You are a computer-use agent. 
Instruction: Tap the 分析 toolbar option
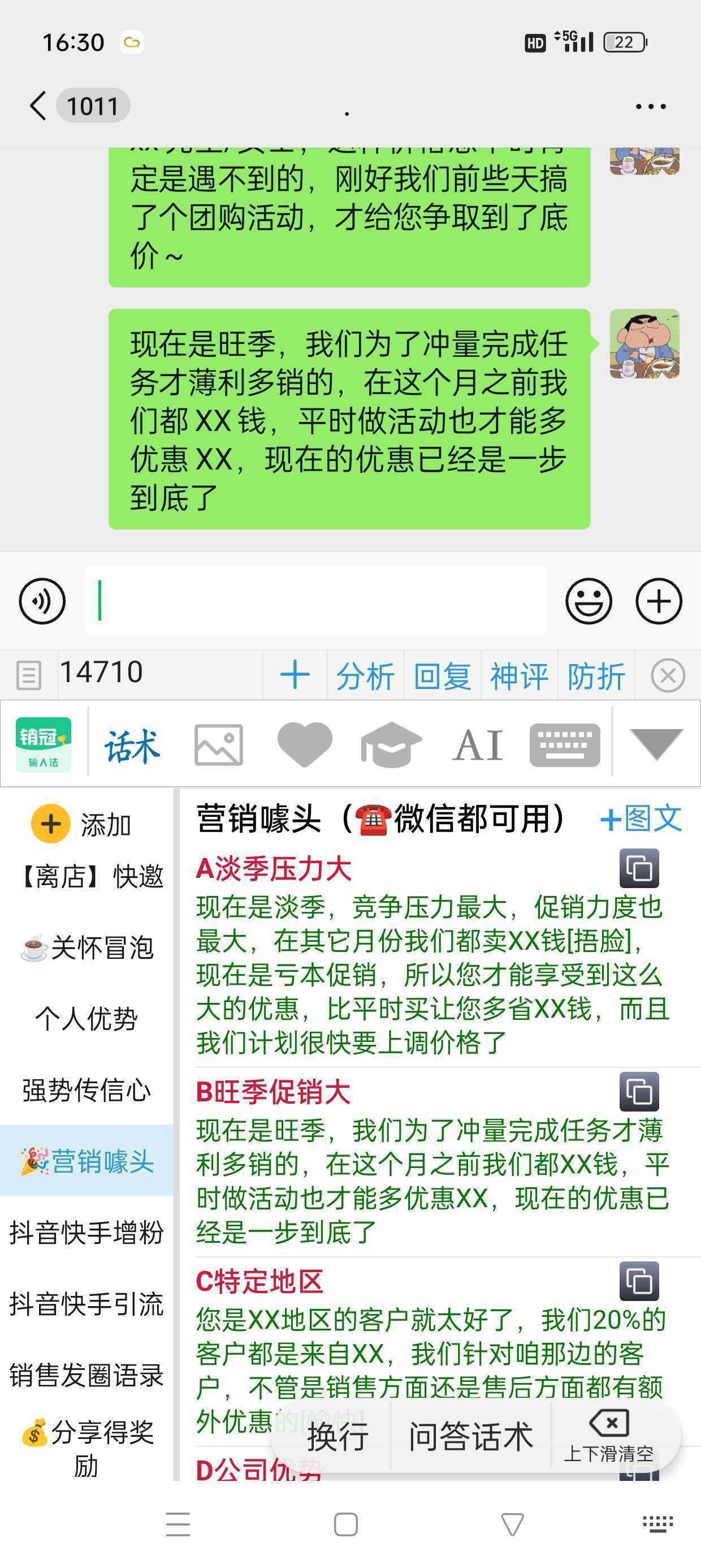tap(365, 675)
